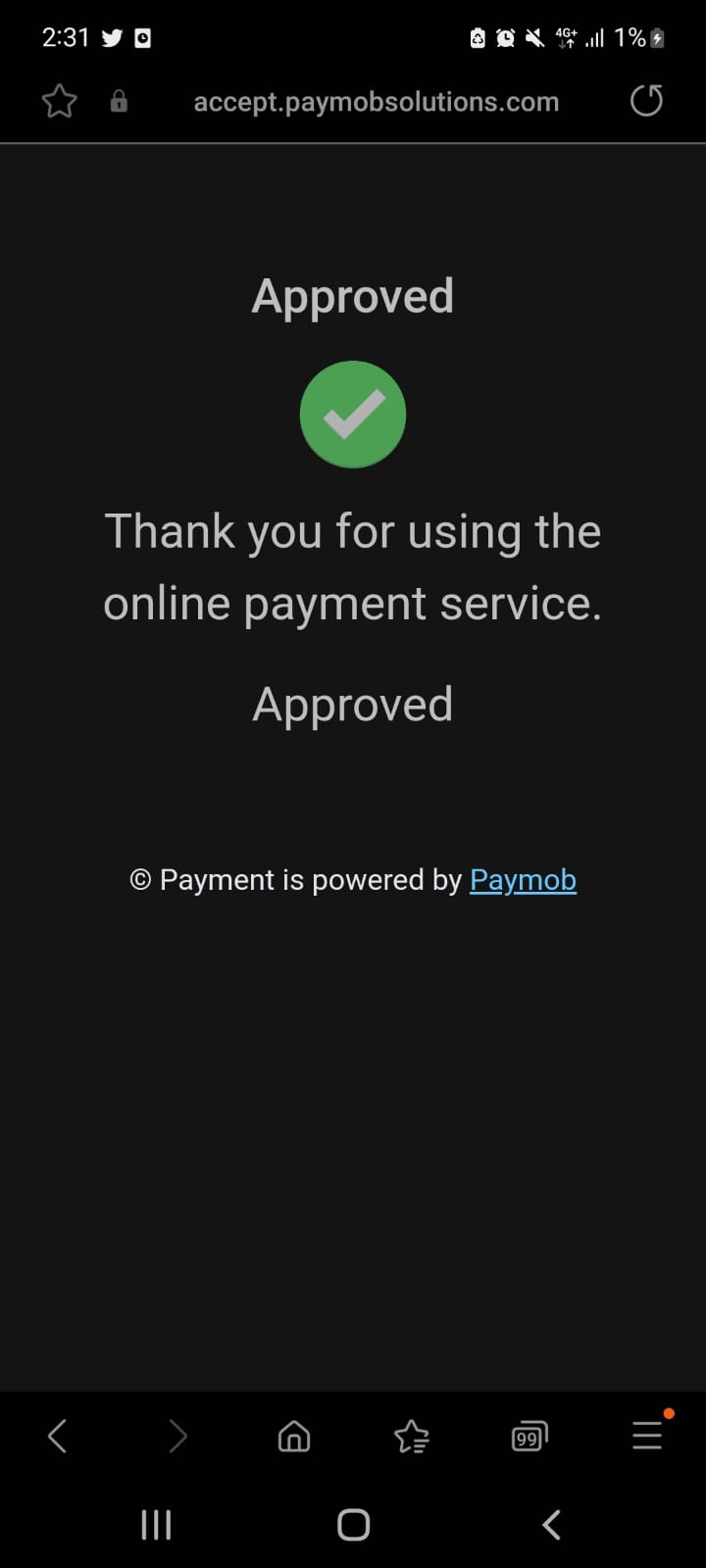Bookmark this page with the star icon
This screenshot has width=706, height=1568.
click(x=60, y=101)
